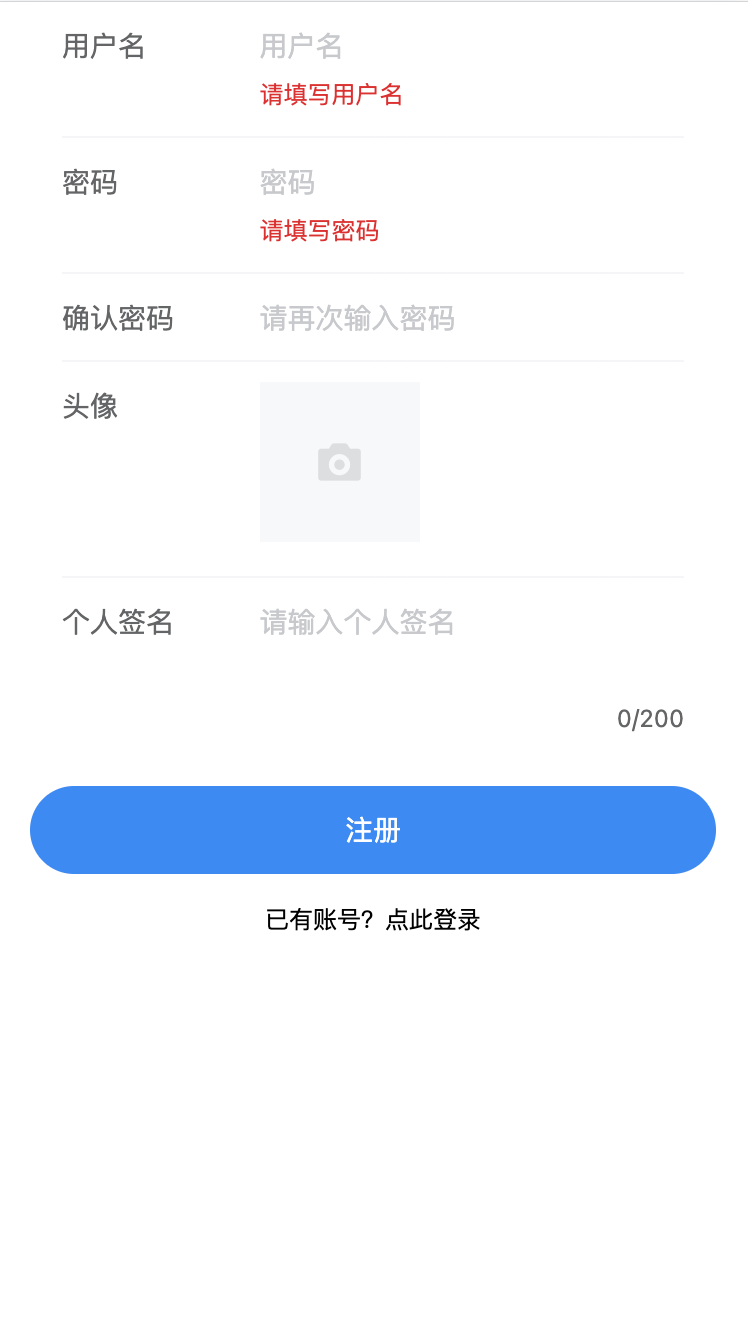Submit the form with the 注册 button
The width and height of the screenshot is (748, 1334).
click(373, 830)
